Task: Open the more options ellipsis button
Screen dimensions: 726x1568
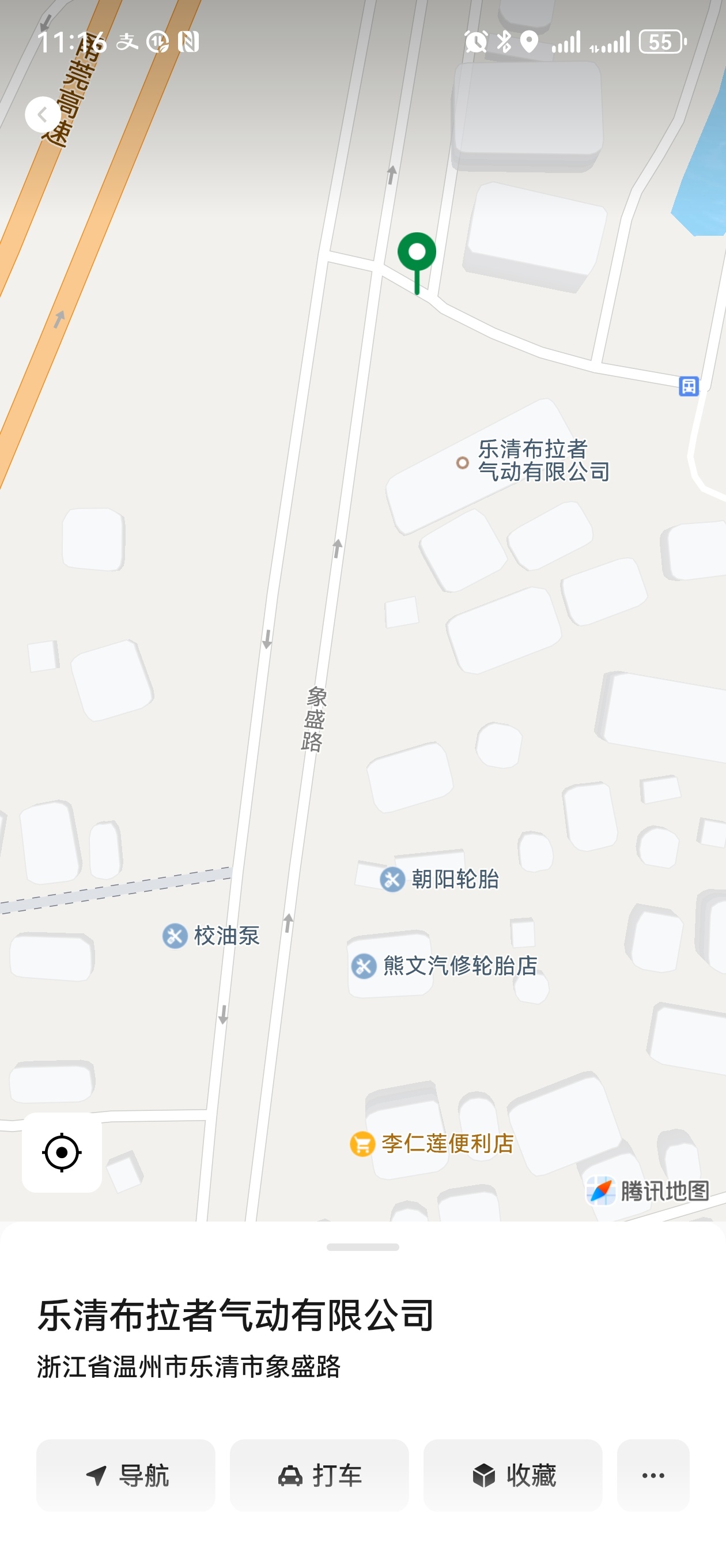Action: pyautogui.click(x=653, y=1475)
